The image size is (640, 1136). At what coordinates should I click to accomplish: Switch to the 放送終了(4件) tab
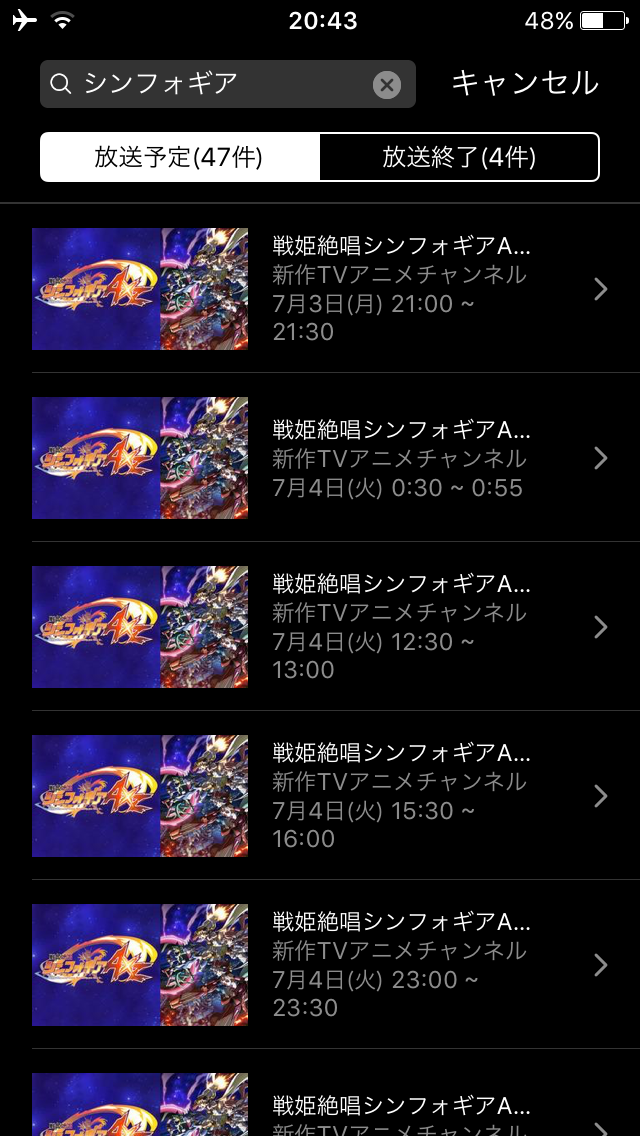coord(459,157)
